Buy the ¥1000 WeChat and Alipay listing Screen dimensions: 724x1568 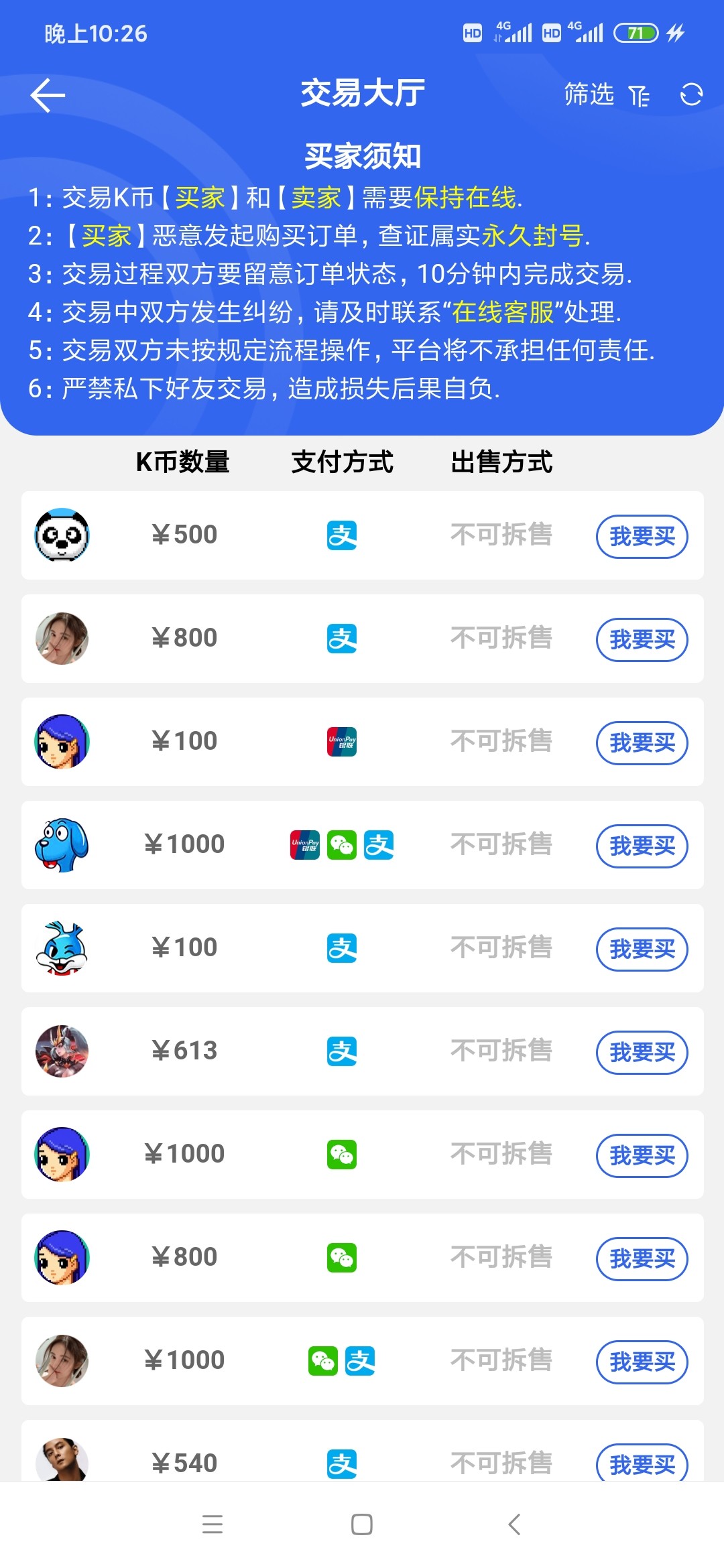[642, 1362]
